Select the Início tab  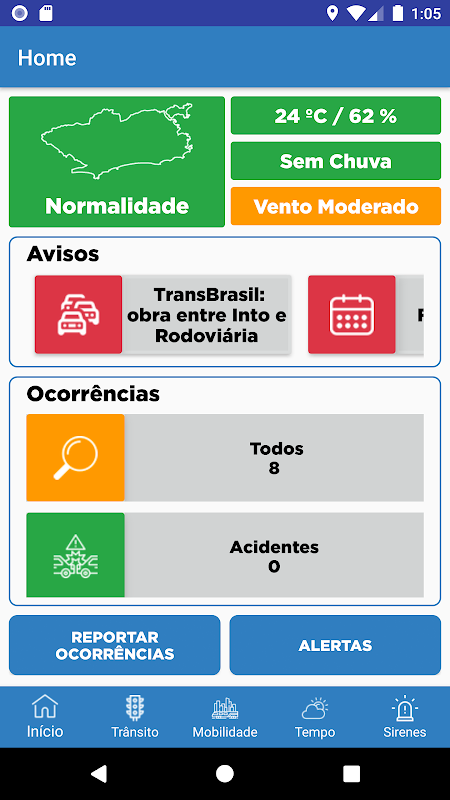(x=45, y=717)
